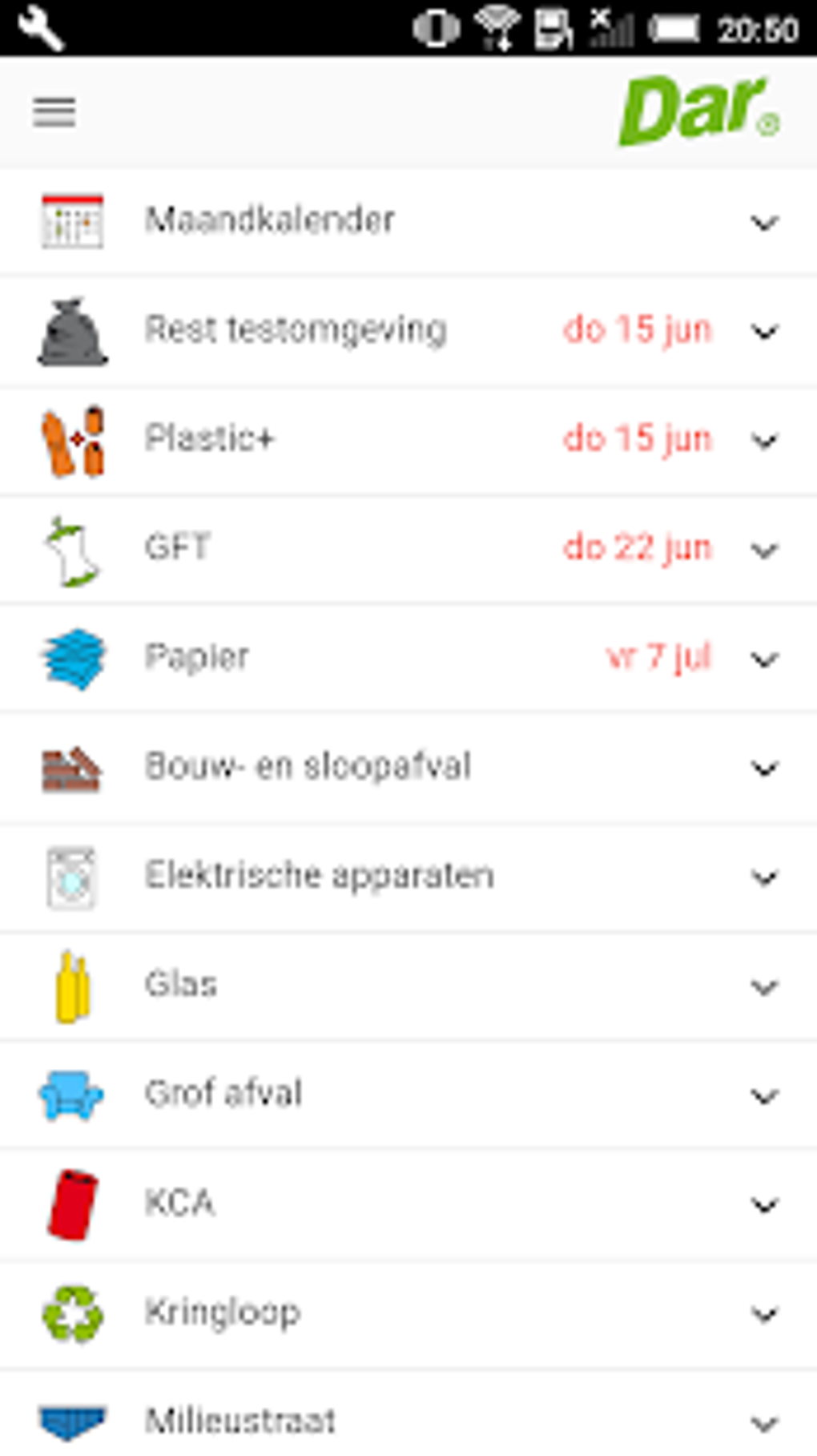Image resolution: width=817 pixels, height=1456 pixels.
Task: Expand the Rest testomgeving row
Action: pos(408,331)
